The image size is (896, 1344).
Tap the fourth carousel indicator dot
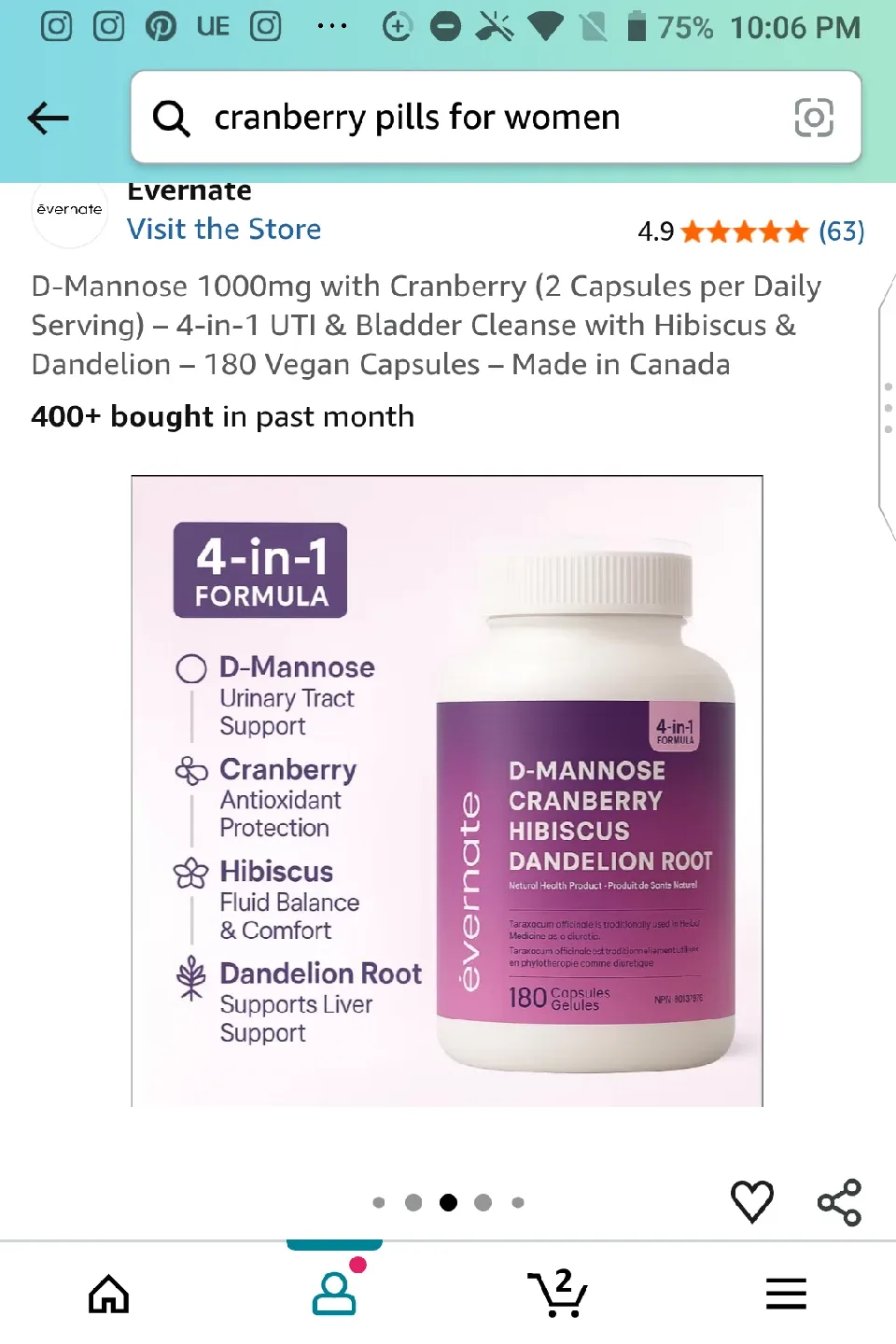click(x=483, y=1202)
